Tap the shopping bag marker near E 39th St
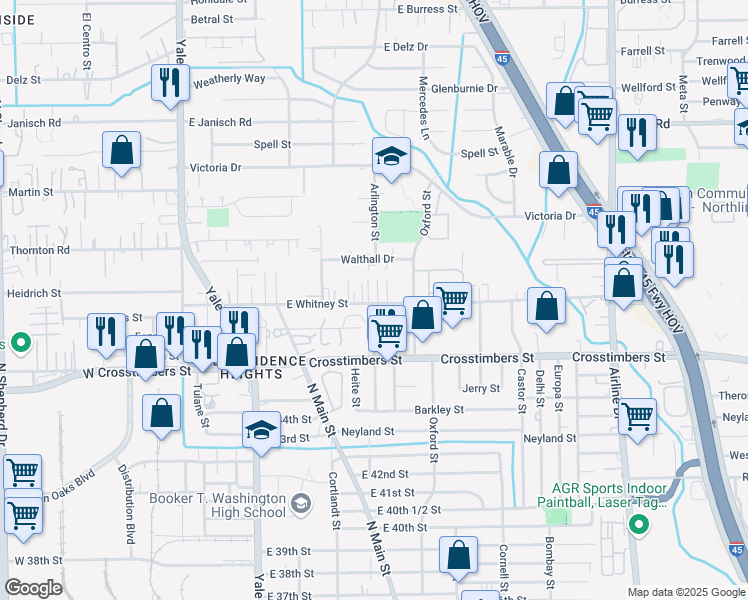The image size is (748, 600). [458, 555]
